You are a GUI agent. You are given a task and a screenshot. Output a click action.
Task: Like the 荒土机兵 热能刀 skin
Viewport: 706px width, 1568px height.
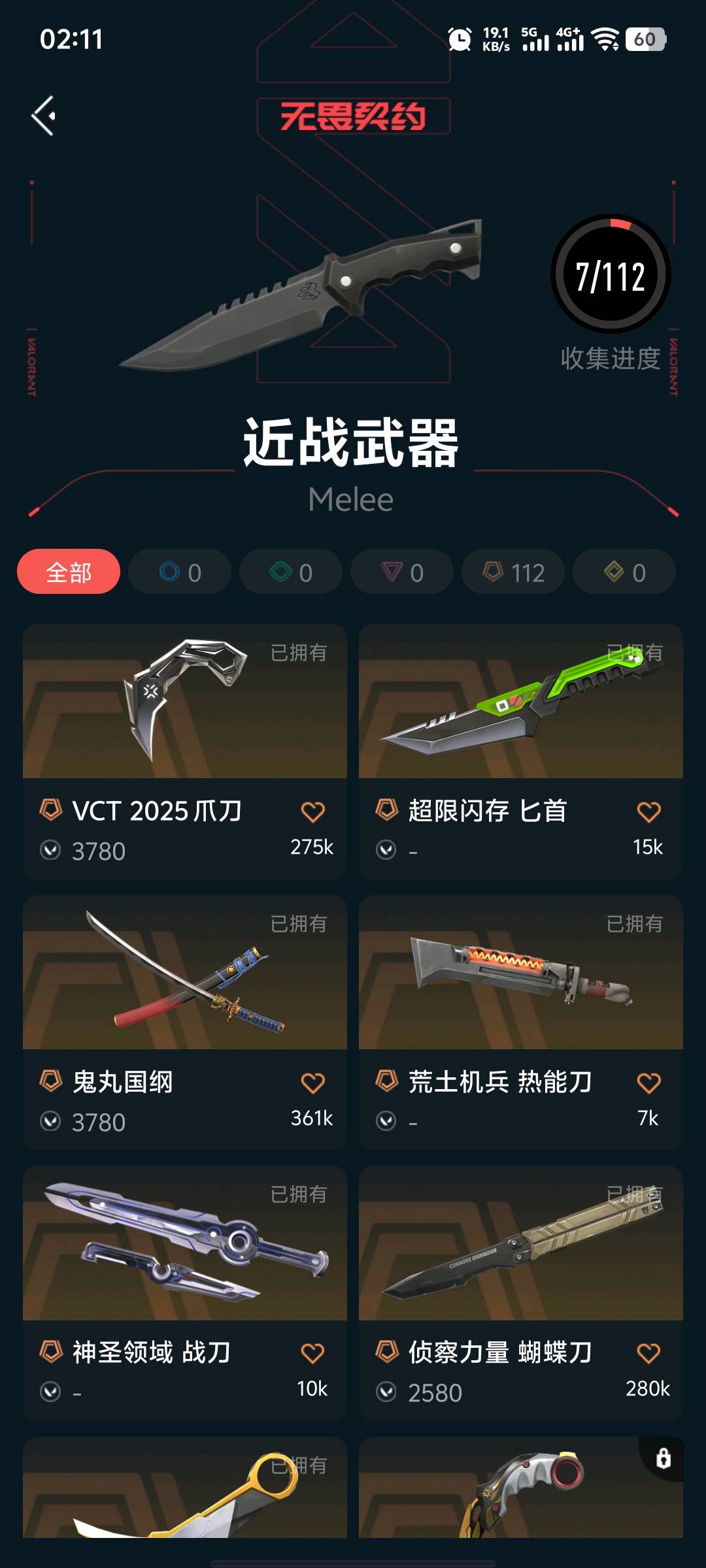click(648, 1083)
